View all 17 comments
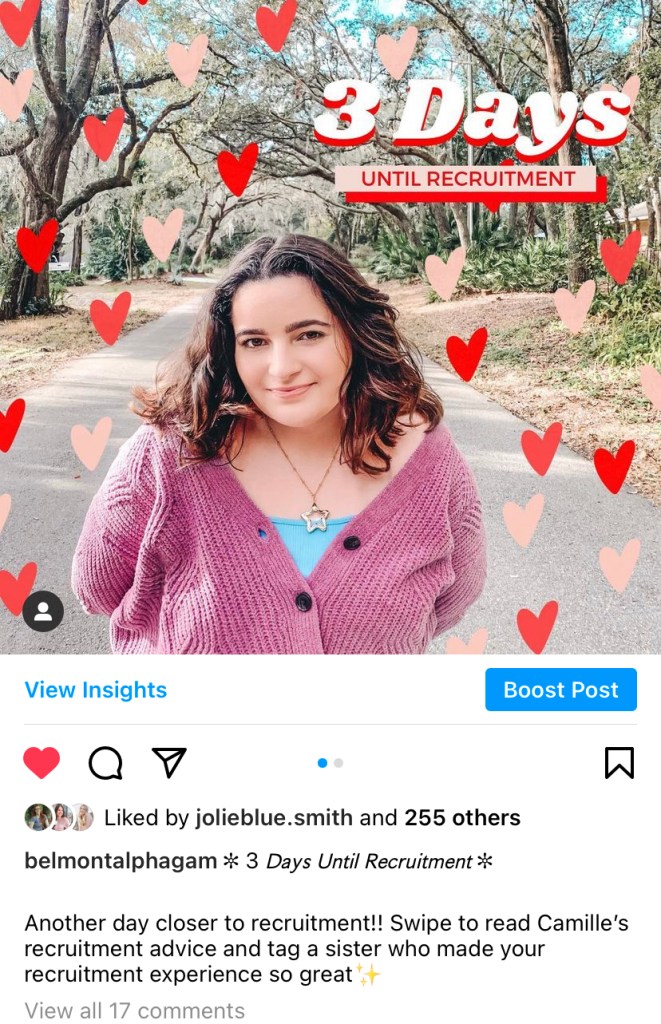 [134, 1010]
